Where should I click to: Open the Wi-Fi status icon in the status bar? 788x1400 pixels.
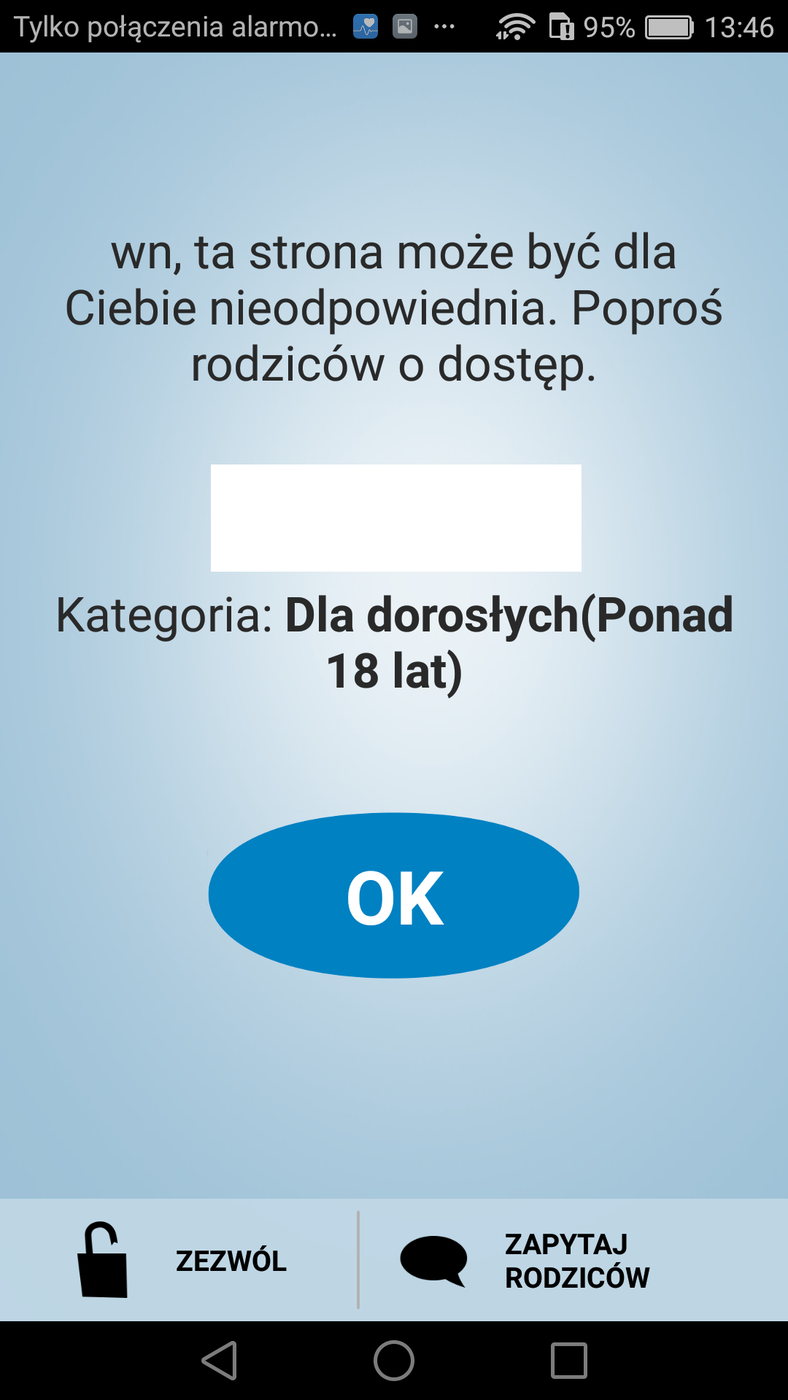(x=513, y=27)
